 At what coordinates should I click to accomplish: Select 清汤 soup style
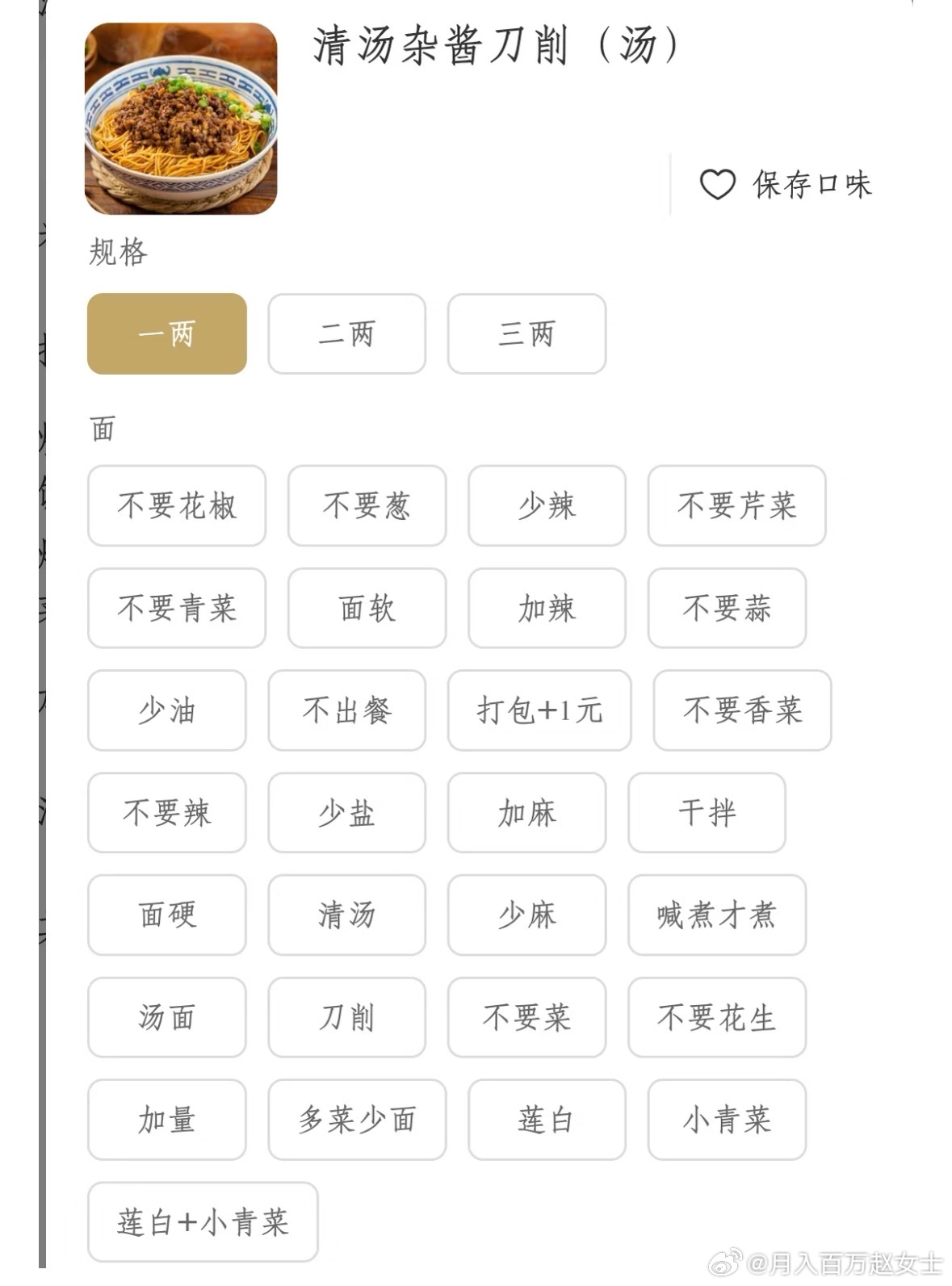pos(346,915)
